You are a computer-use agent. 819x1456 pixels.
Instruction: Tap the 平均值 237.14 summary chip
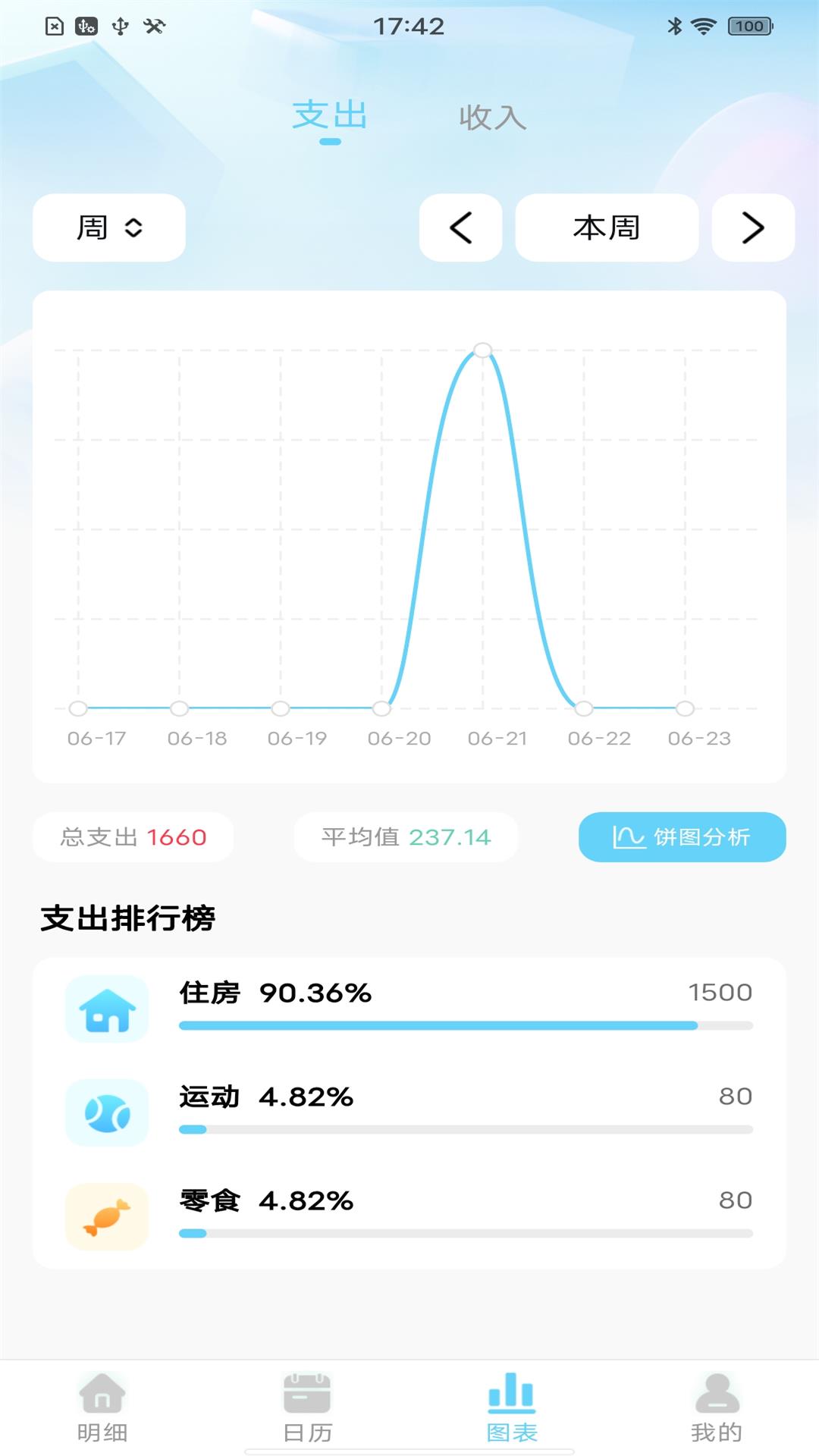pos(406,836)
